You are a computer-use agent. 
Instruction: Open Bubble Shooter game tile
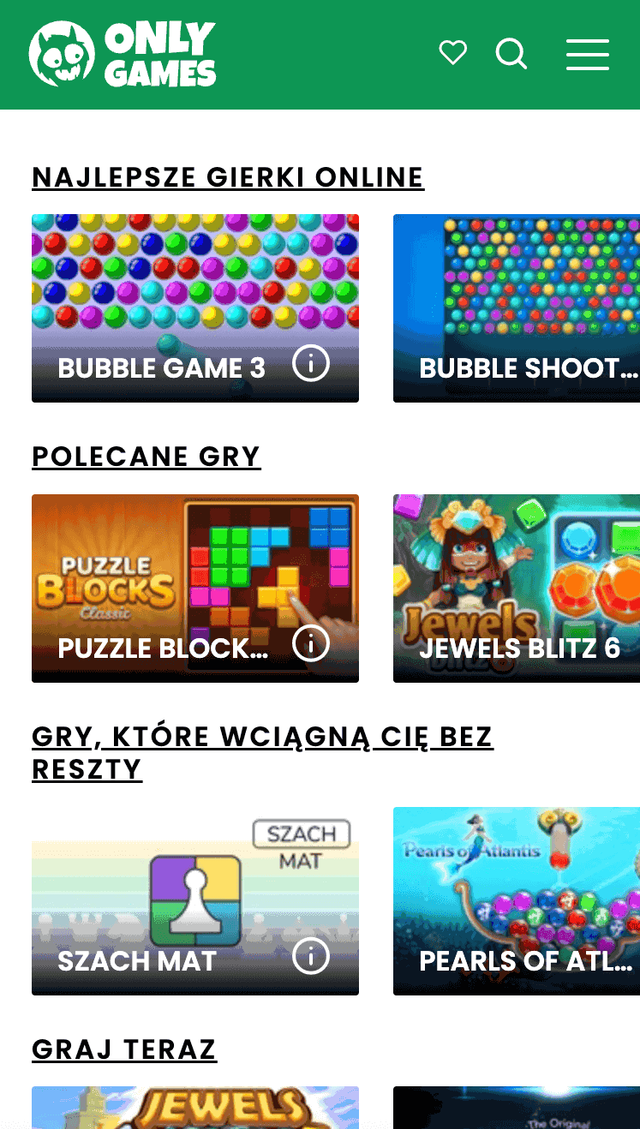click(x=516, y=308)
